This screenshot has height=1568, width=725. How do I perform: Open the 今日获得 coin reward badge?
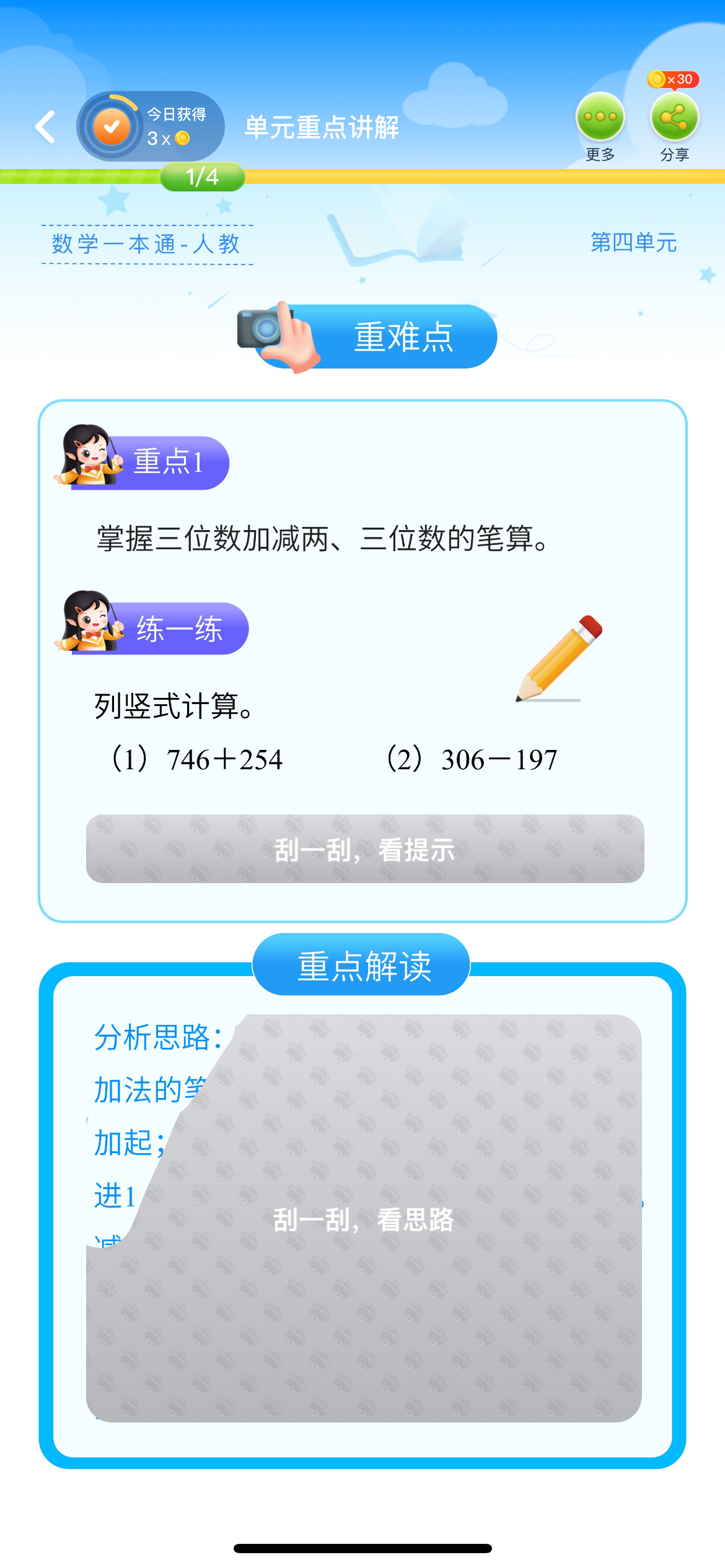coord(150,126)
